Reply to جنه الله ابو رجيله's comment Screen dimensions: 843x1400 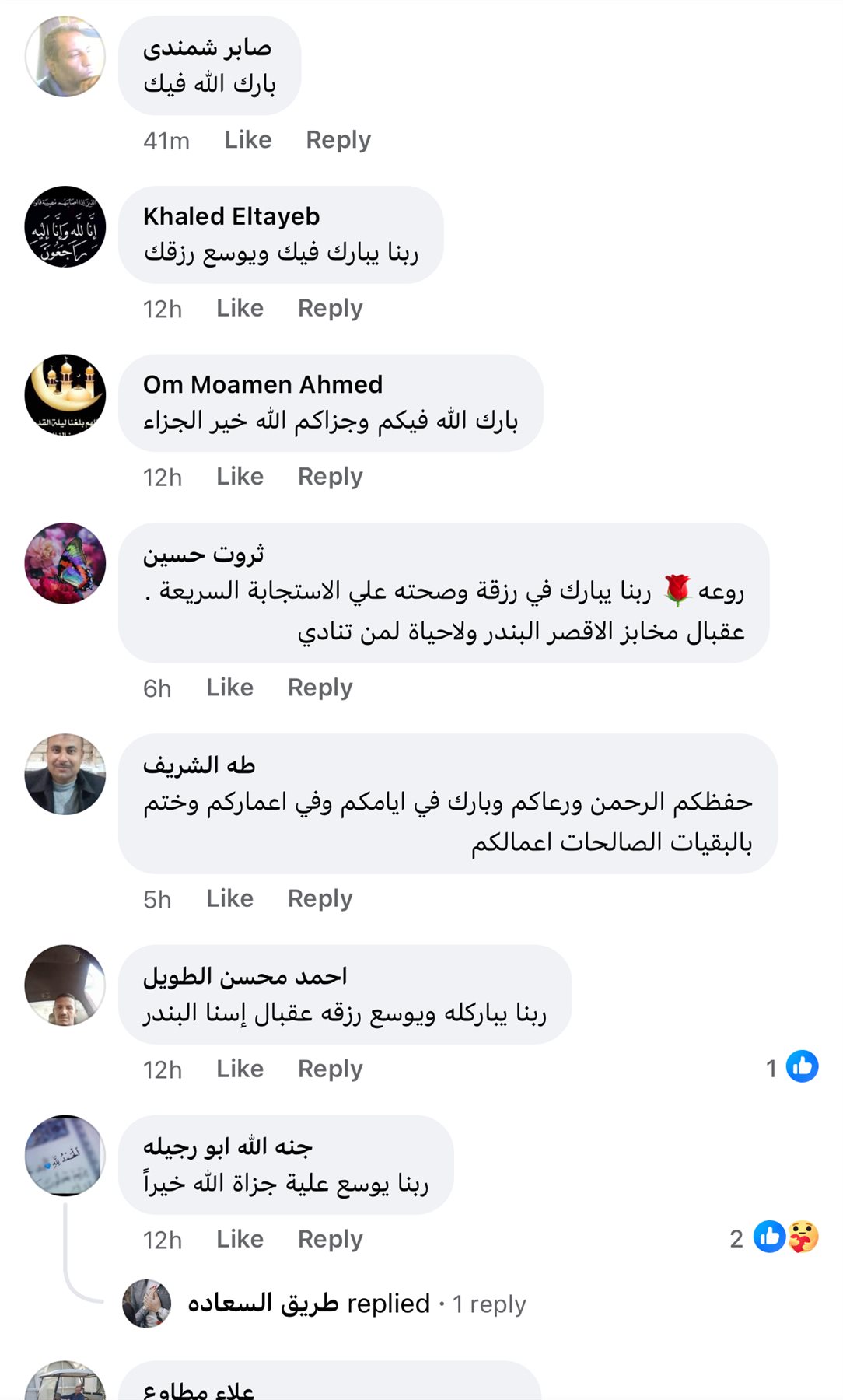pyautogui.click(x=330, y=1239)
